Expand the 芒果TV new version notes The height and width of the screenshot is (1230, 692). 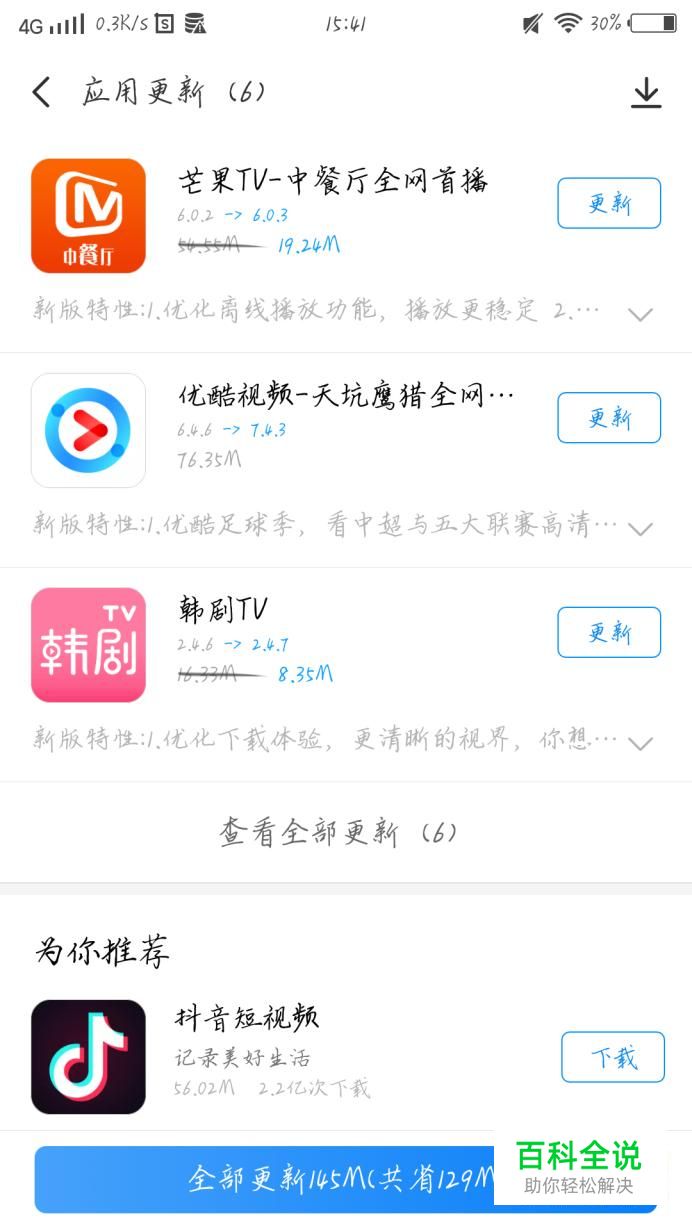tap(640, 314)
